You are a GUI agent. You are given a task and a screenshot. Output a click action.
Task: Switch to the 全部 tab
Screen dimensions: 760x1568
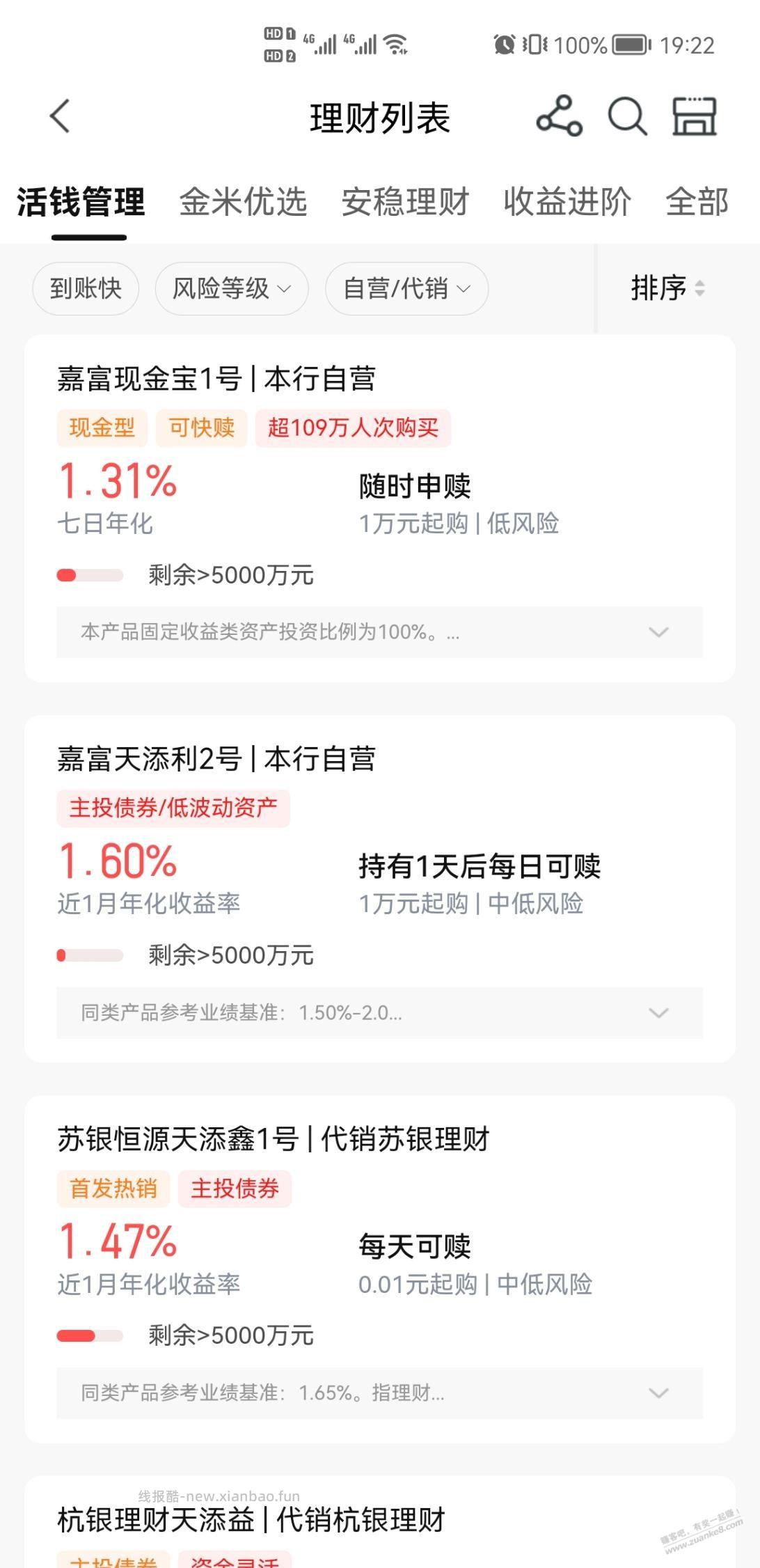[x=696, y=203]
